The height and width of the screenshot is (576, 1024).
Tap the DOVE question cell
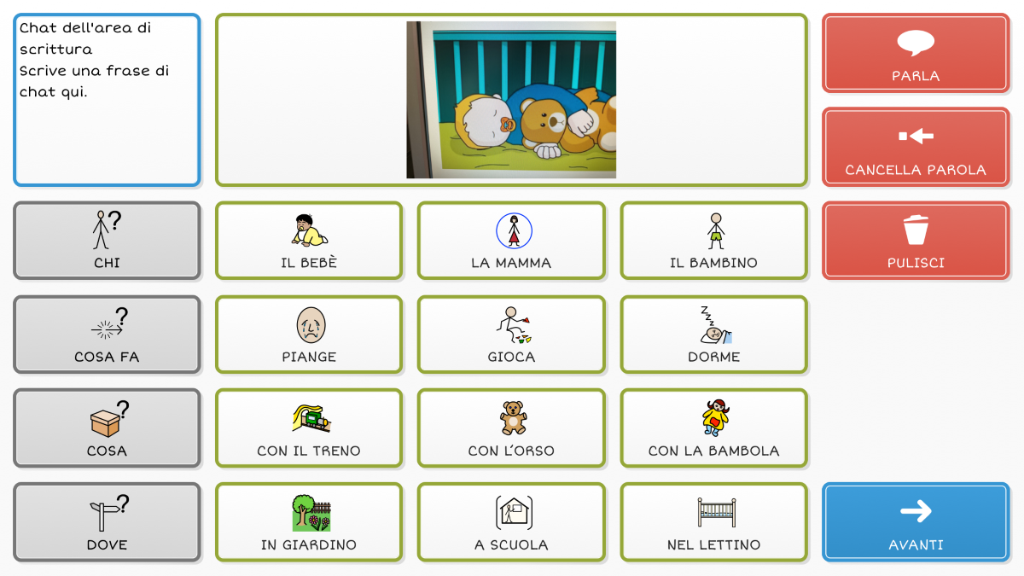click(107, 522)
